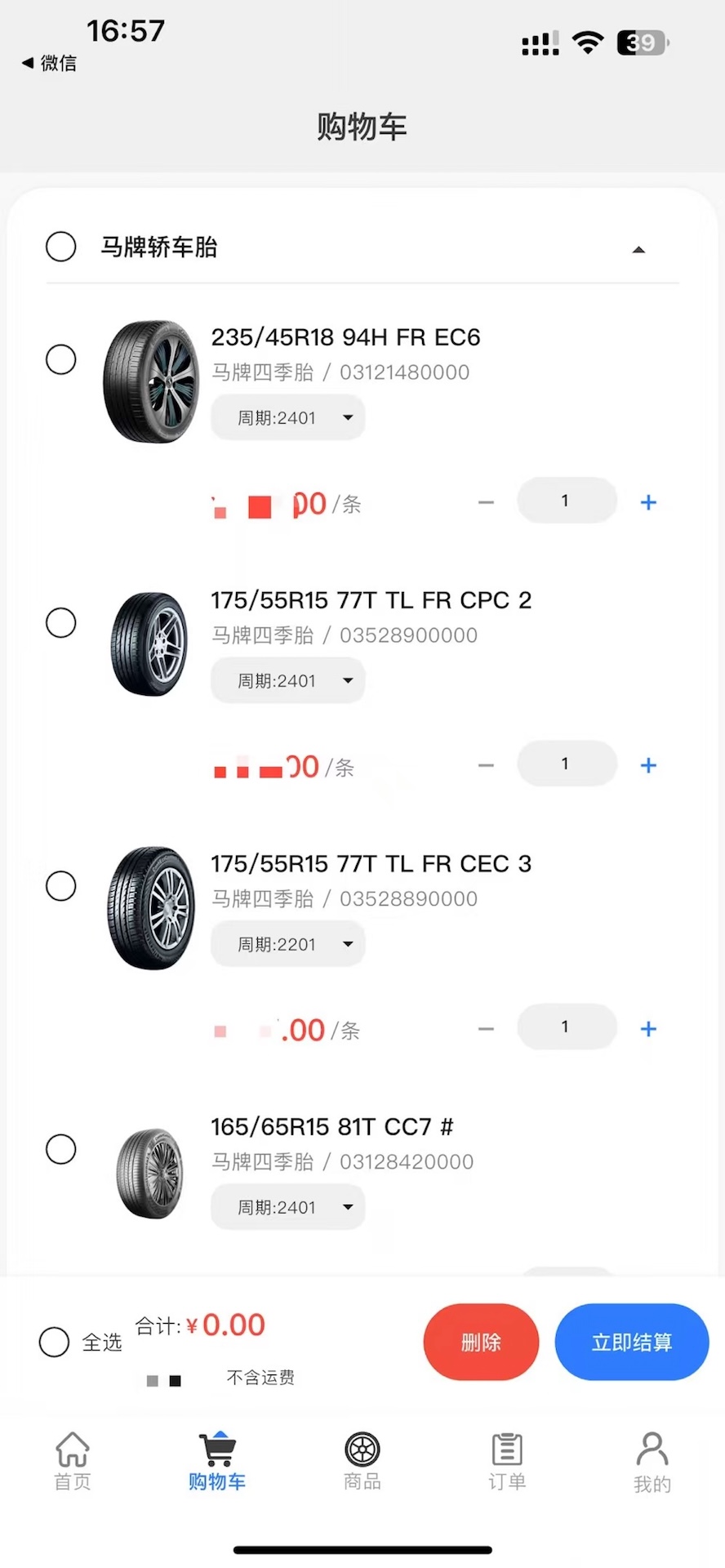
Task: Switch to the 订单 tab
Action: tap(506, 1462)
